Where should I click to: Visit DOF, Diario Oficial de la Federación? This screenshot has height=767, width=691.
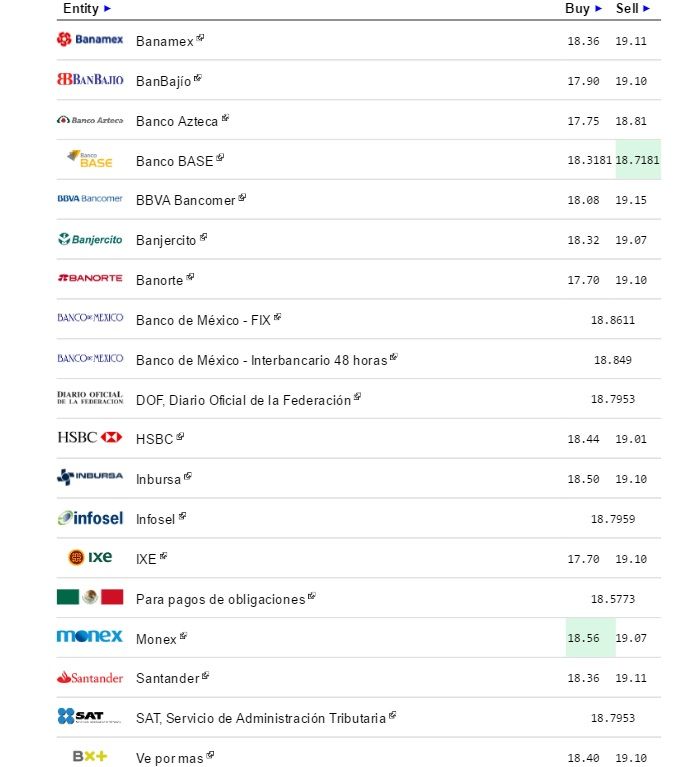(x=244, y=400)
